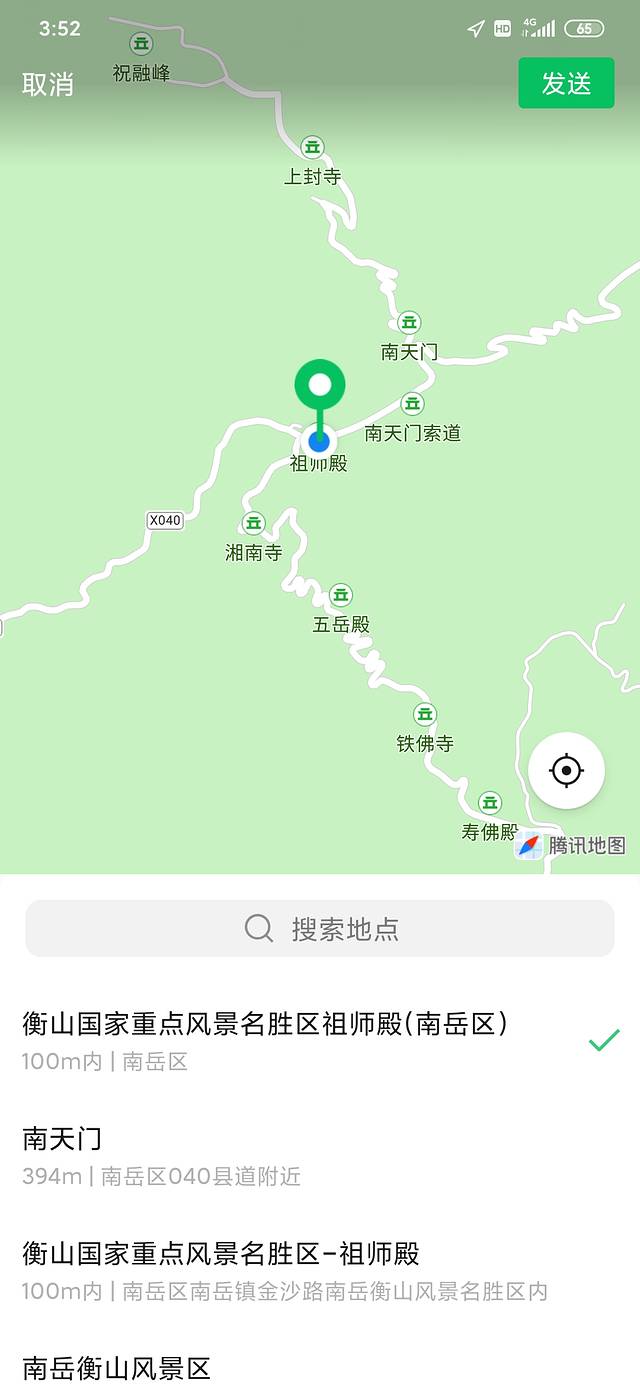Tap 取消 to cancel location sharing
This screenshot has width=640, height=1386.
point(48,84)
